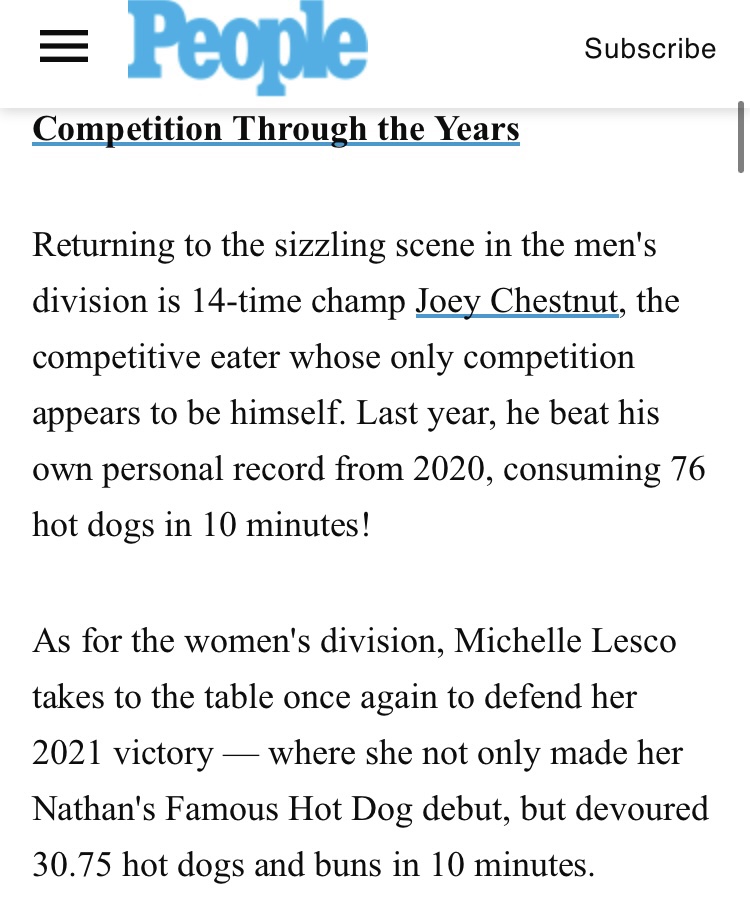Tap the Subscribe button
Image resolution: width=750 pixels, height=907 pixels.
pyautogui.click(x=650, y=49)
